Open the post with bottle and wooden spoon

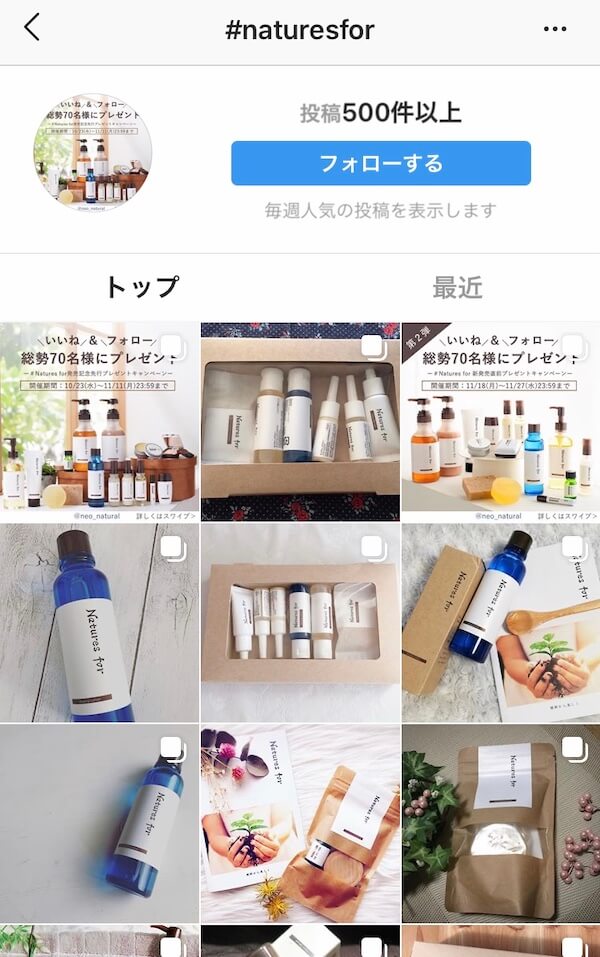coord(500,622)
